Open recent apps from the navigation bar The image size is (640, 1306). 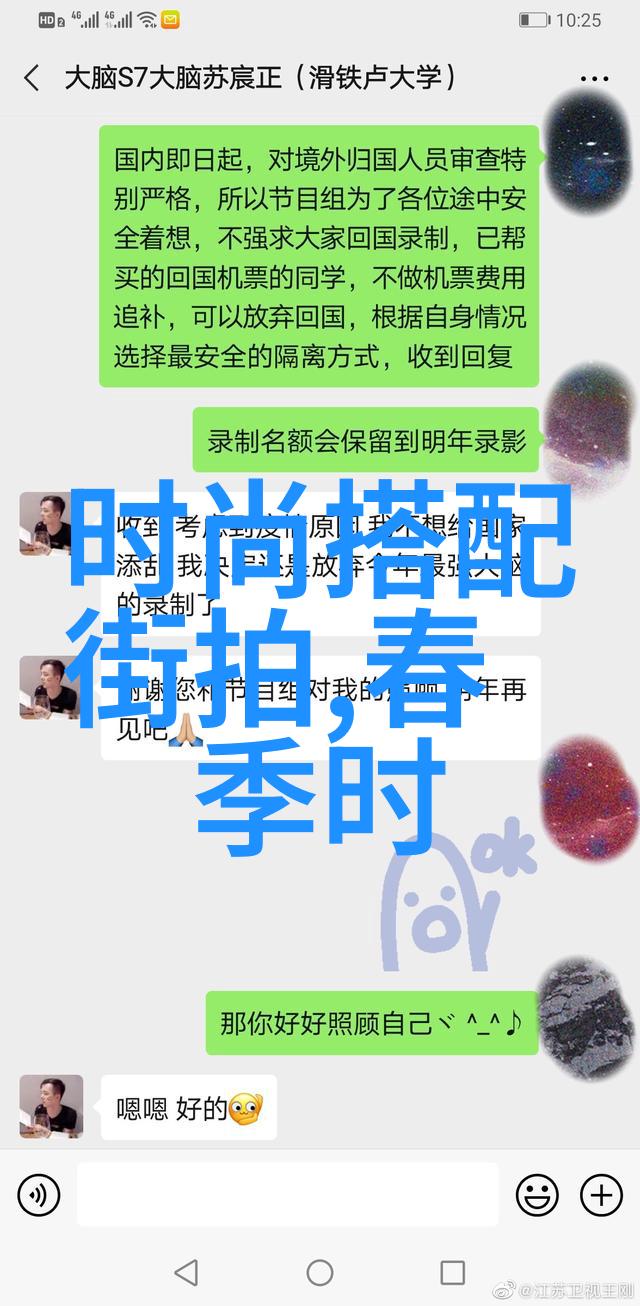[x=452, y=1273]
